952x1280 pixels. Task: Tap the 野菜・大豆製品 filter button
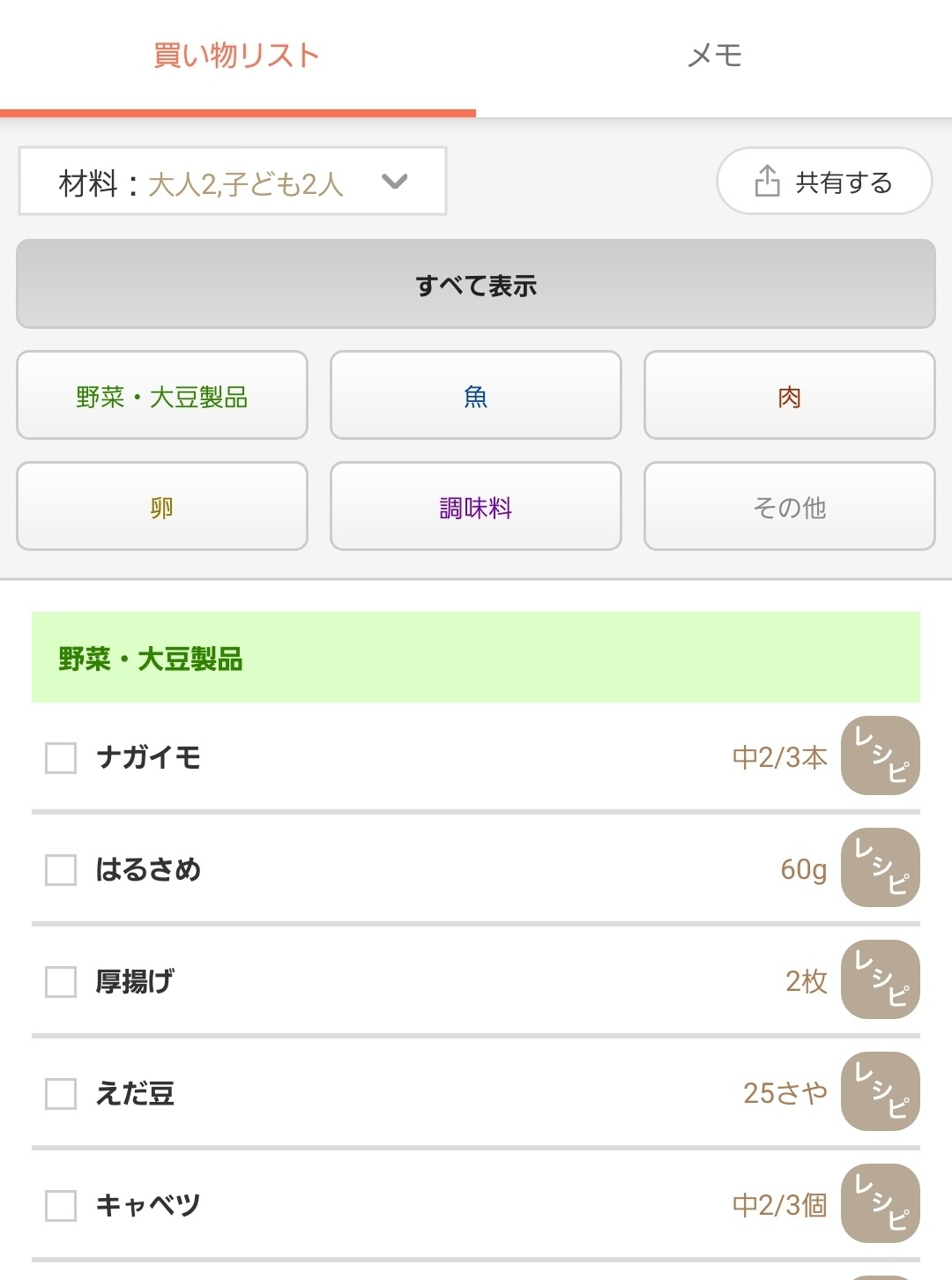click(161, 396)
